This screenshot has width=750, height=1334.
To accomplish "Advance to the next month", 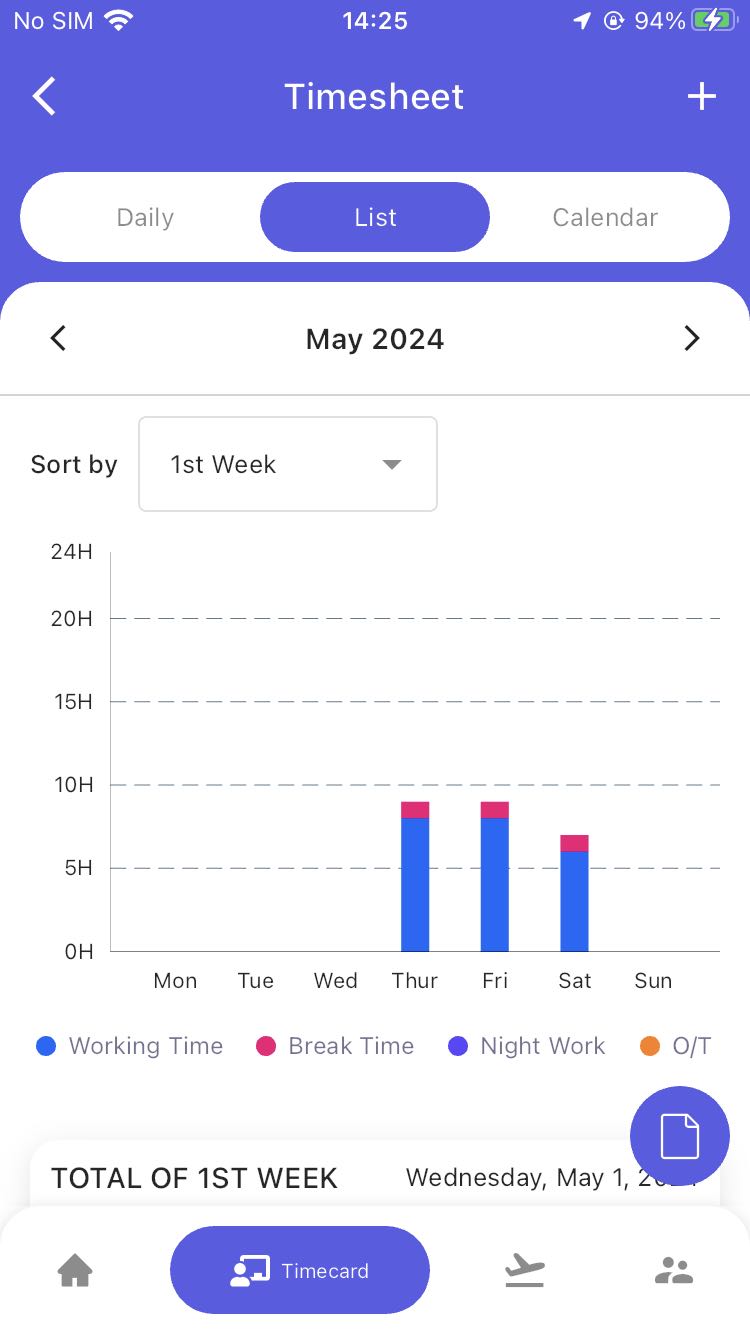I will tap(691, 339).
